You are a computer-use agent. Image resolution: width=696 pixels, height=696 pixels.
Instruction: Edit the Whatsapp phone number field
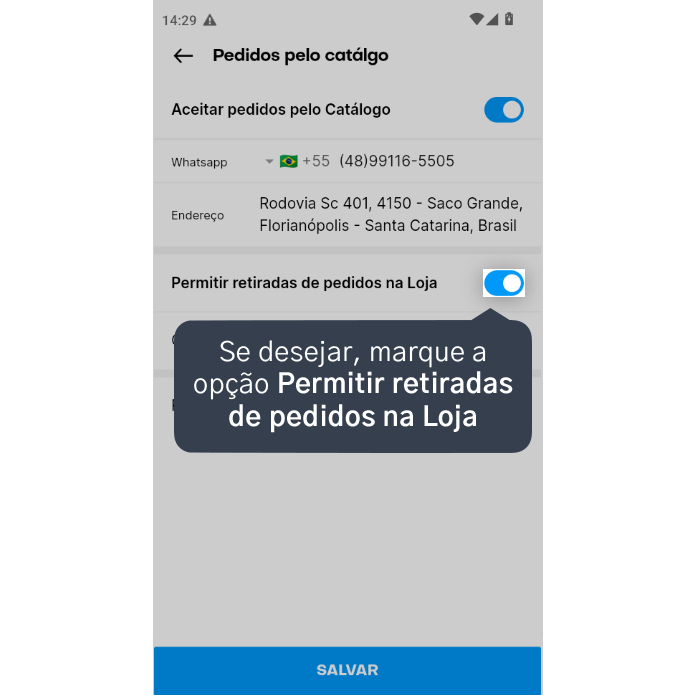(396, 161)
